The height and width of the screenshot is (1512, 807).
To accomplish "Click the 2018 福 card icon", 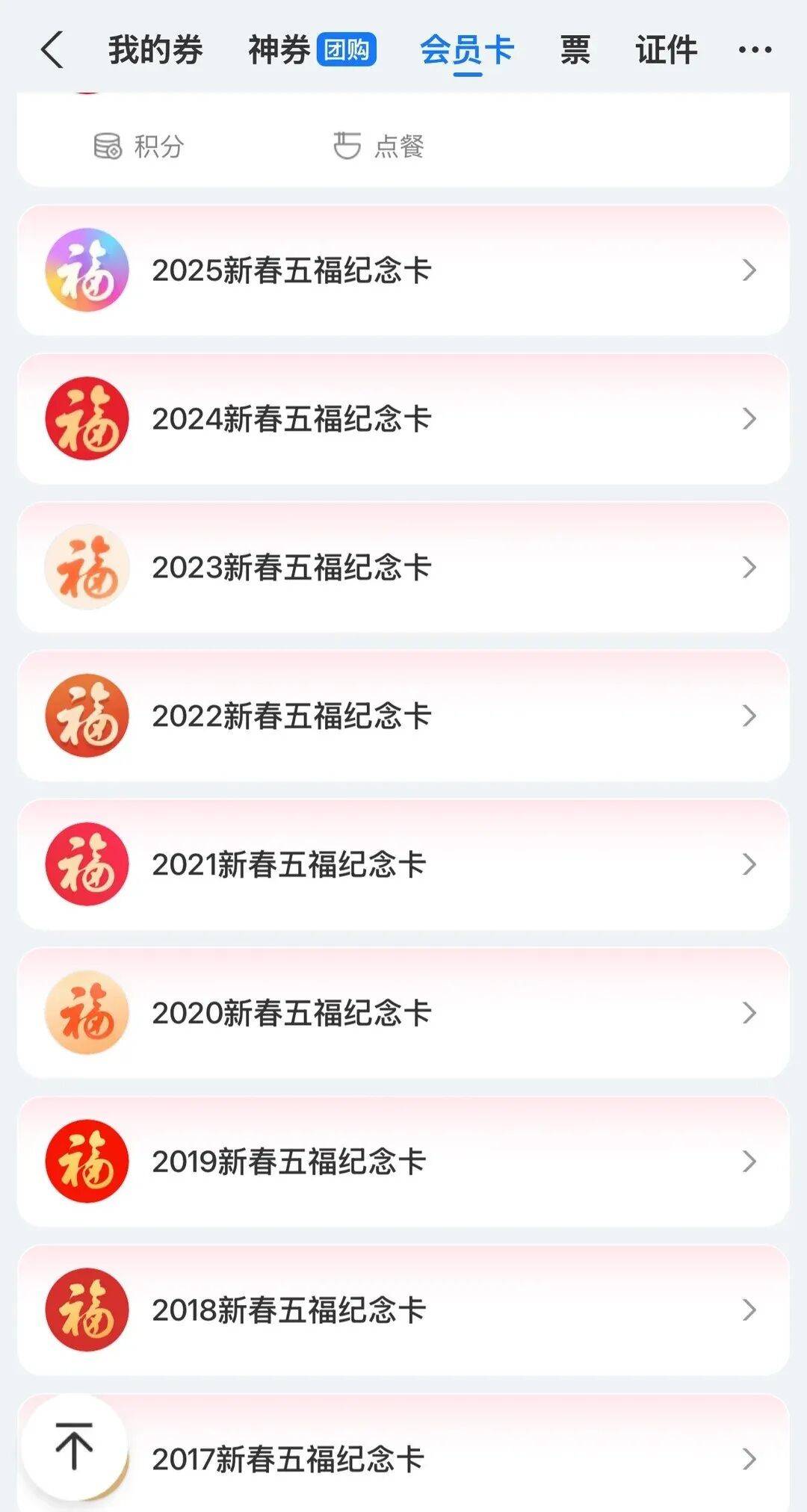I will [86, 1308].
